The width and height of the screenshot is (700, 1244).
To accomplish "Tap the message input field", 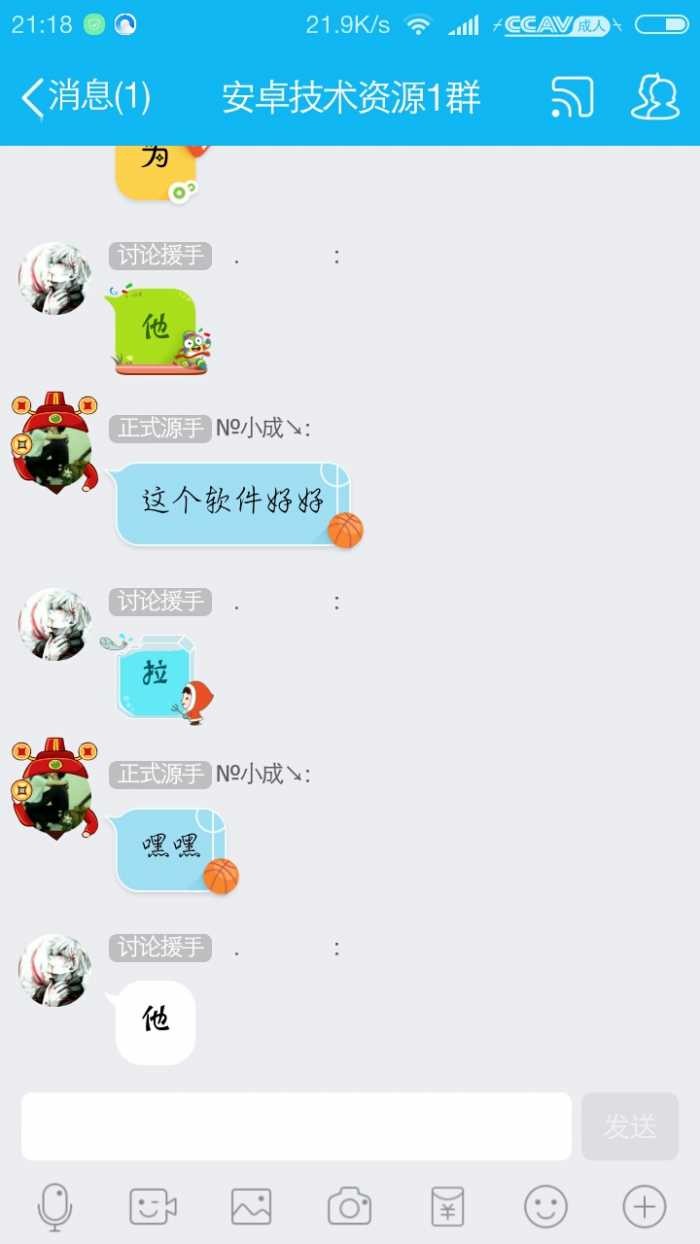I will coord(296,1126).
